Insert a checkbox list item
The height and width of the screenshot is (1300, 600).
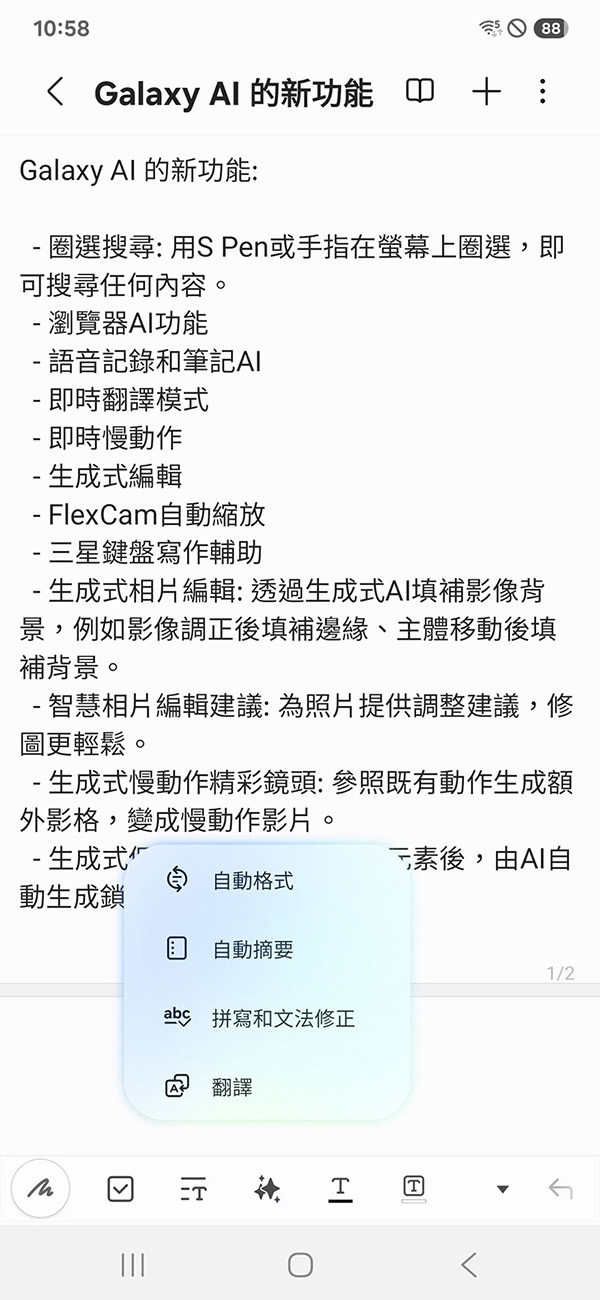[120, 1189]
